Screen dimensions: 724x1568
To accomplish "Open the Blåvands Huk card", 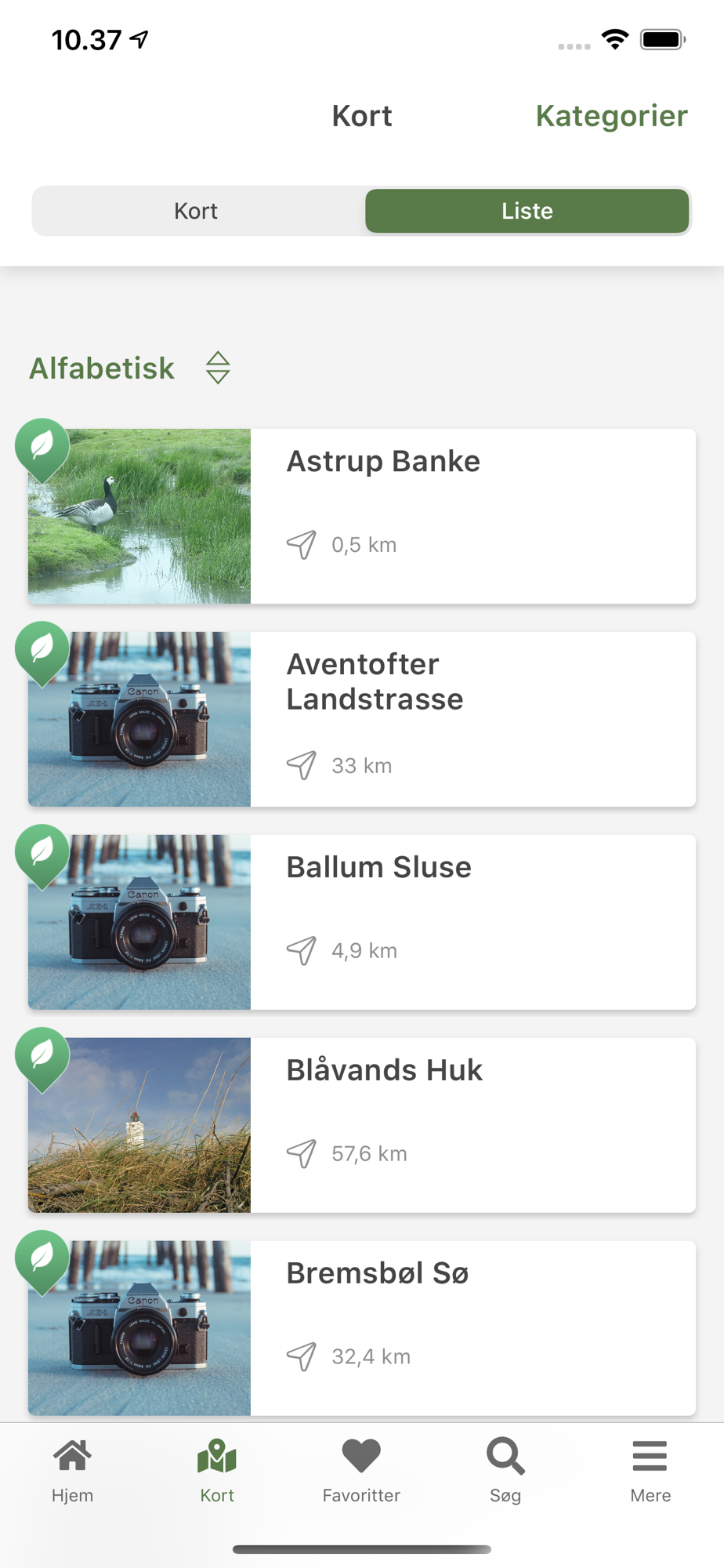I will click(362, 1125).
